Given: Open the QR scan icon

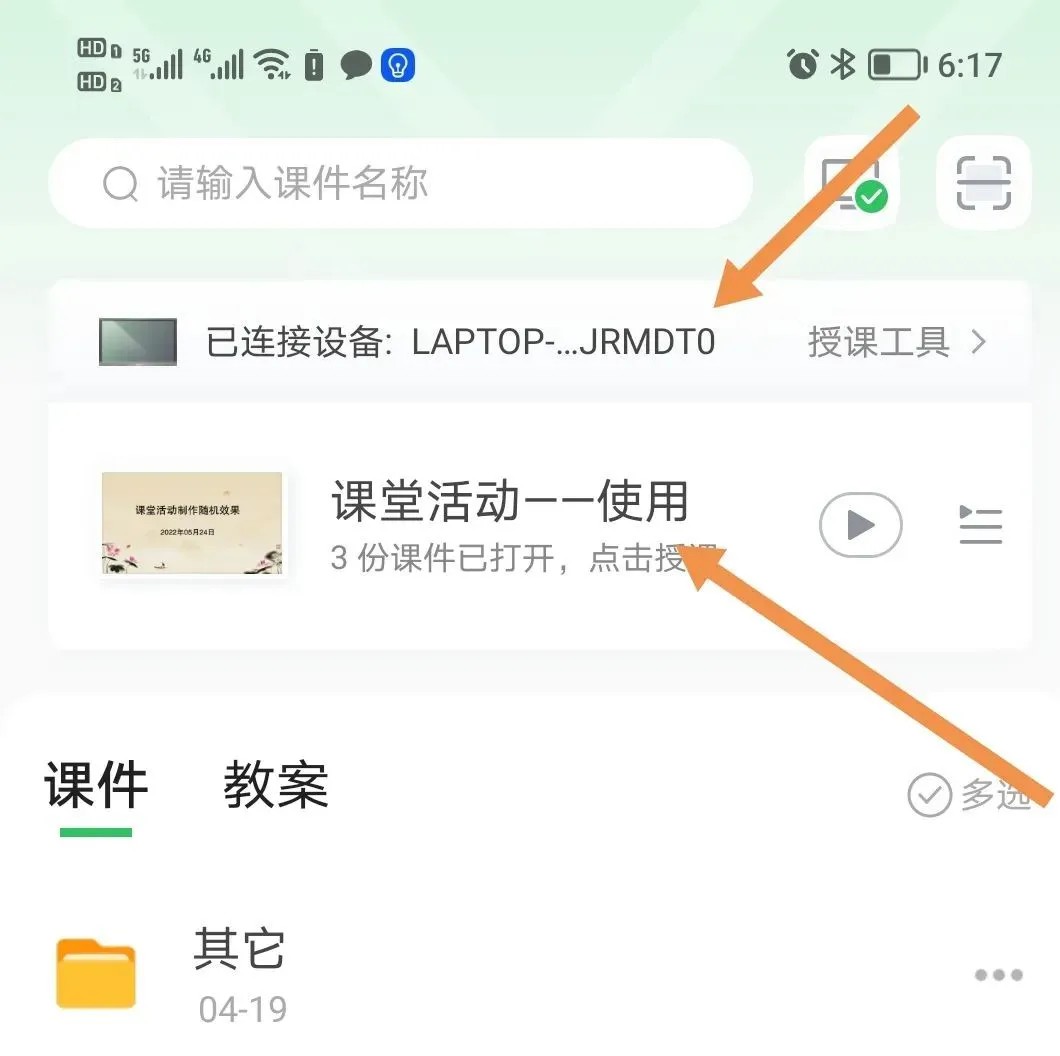Looking at the screenshot, I should (983, 184).
